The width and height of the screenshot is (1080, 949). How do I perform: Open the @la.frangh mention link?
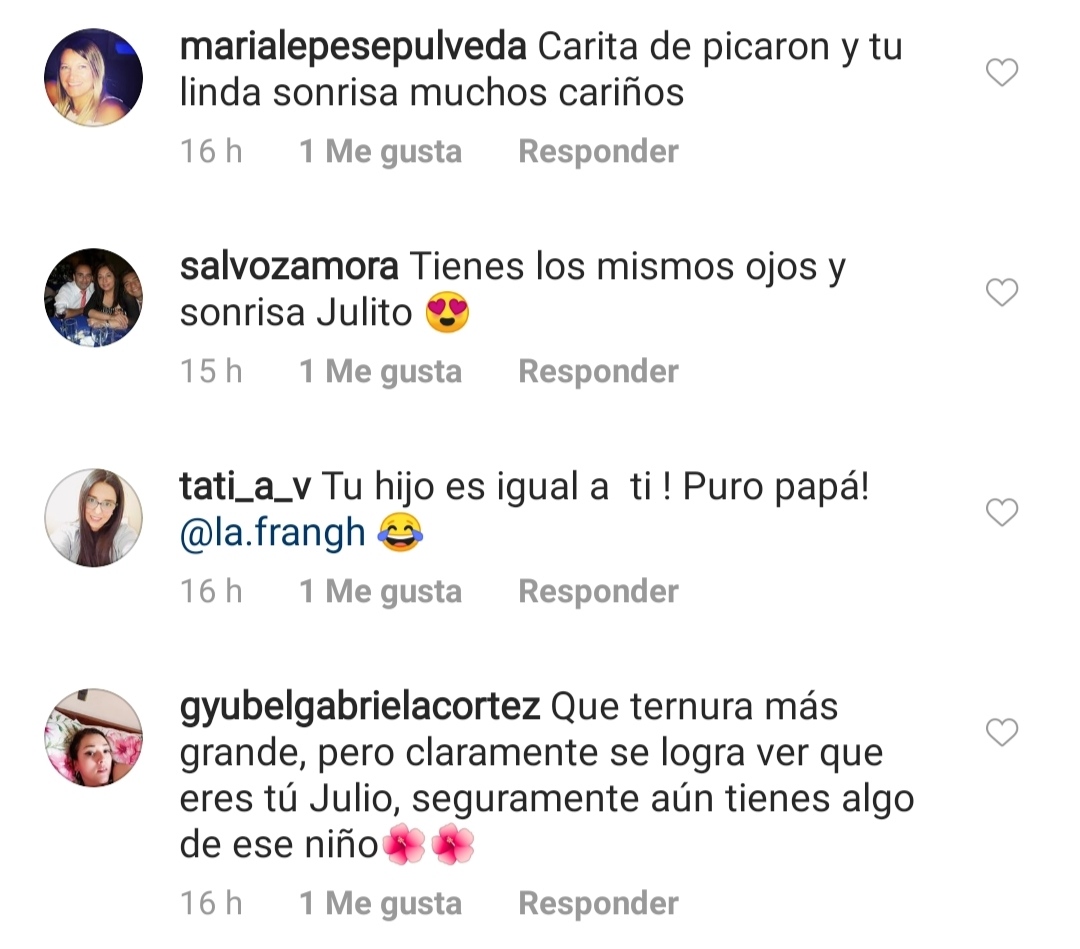273,534
